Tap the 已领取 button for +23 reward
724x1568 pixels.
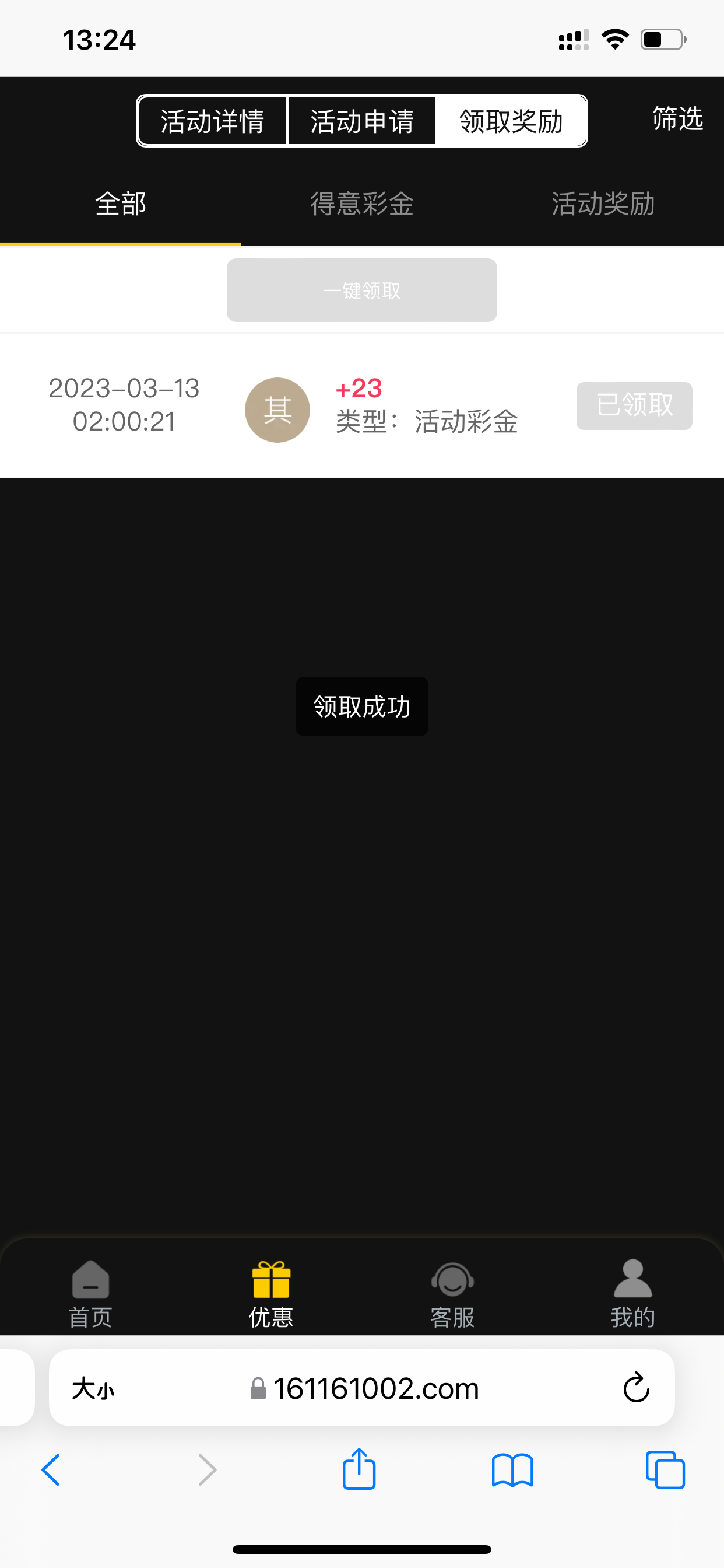tap(634, 405)
